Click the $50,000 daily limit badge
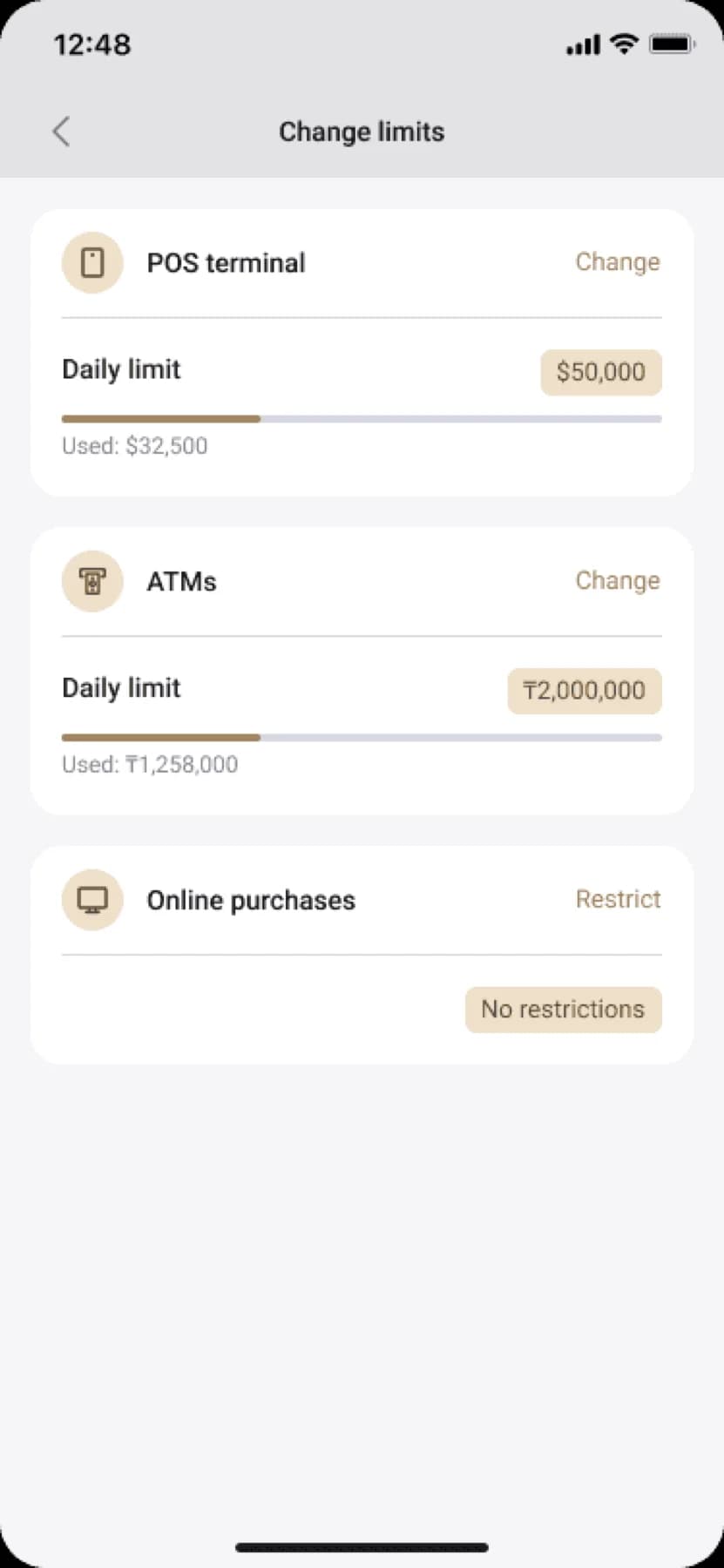This screenshot has width=724, height=1568. coord(601,372)
